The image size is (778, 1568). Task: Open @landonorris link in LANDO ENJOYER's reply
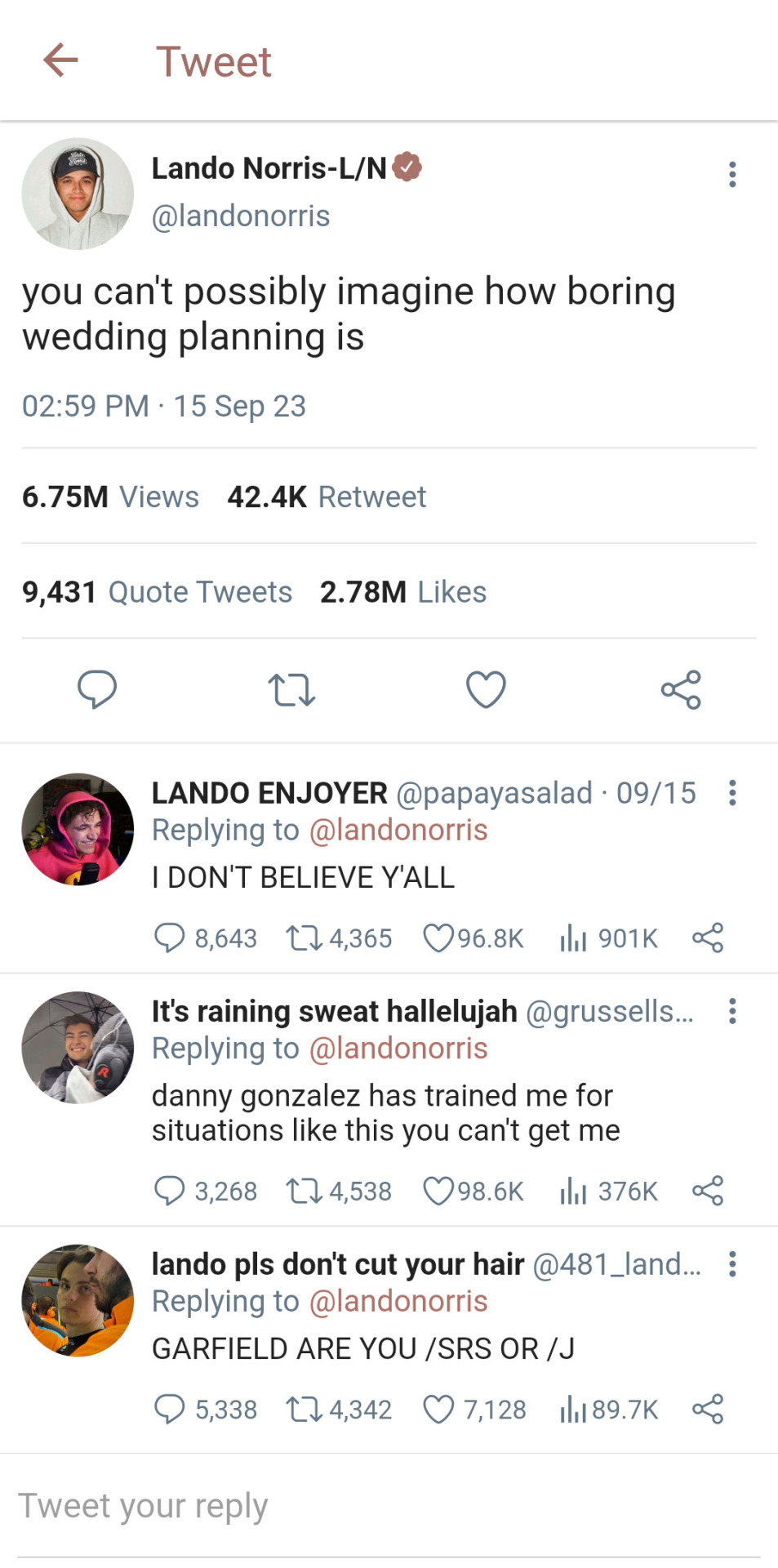398,830
